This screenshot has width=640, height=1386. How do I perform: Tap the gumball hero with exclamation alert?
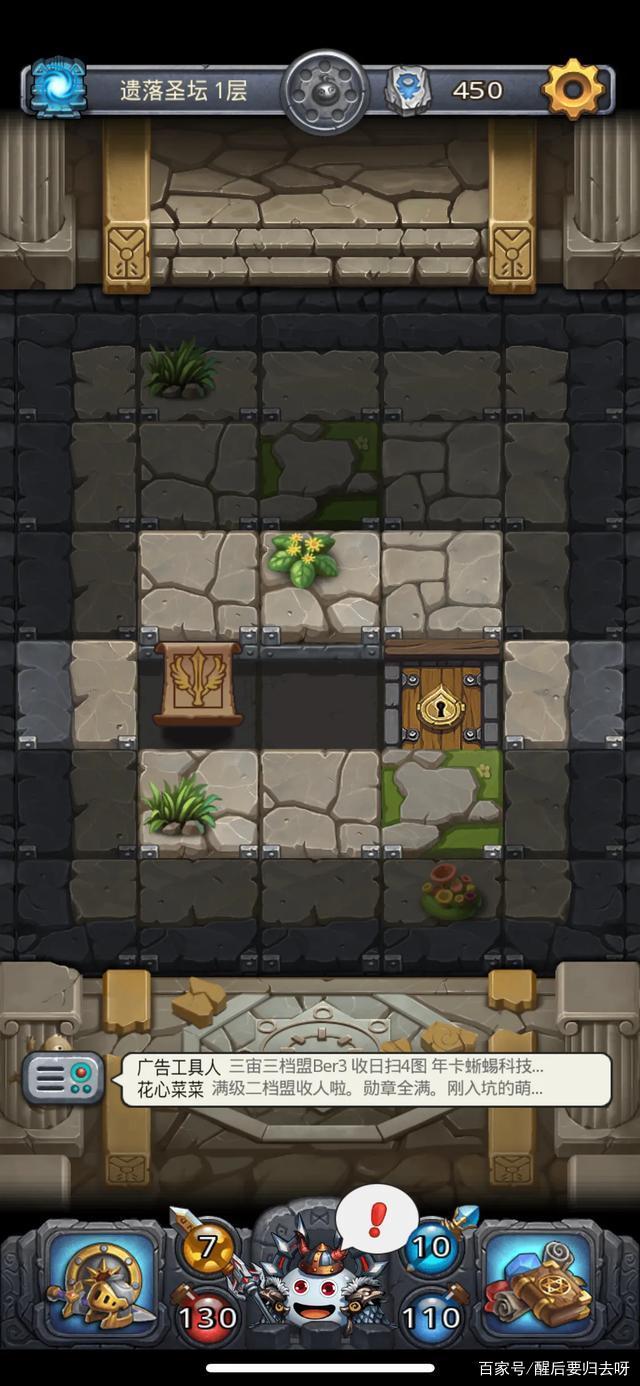[x=321, y=1288]
